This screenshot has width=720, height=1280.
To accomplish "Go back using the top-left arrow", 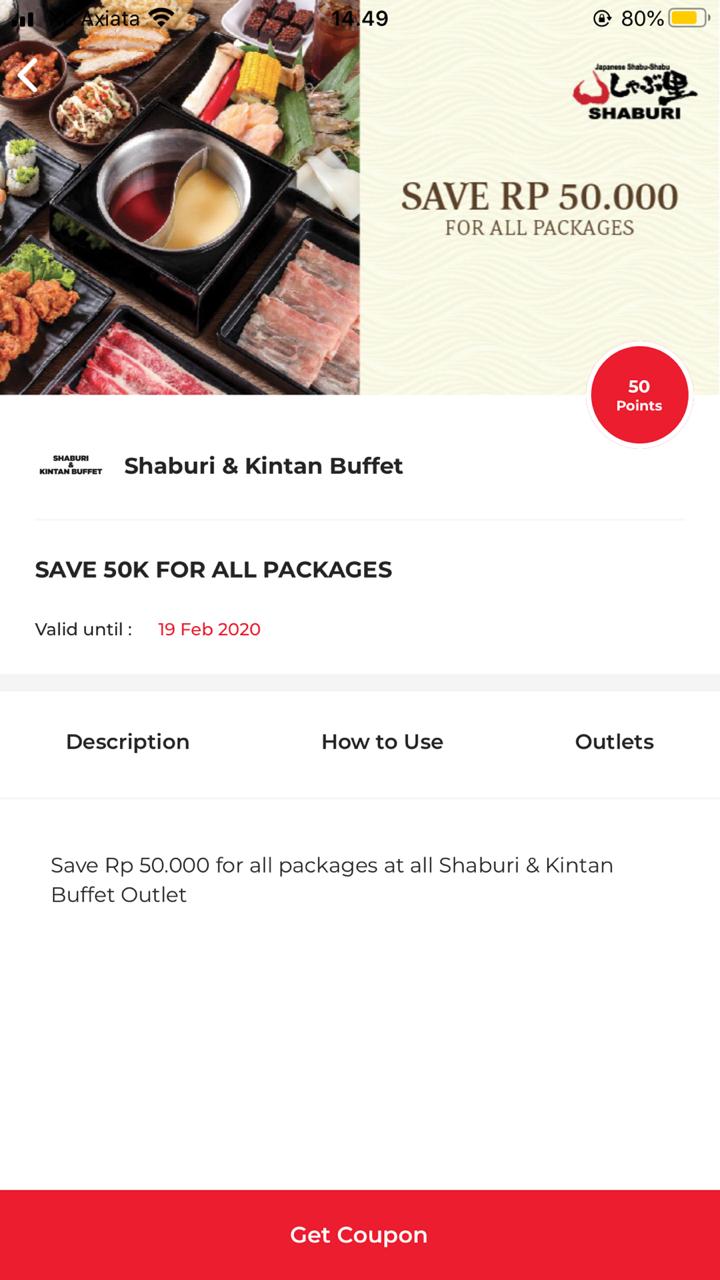I will click(28, 74).
